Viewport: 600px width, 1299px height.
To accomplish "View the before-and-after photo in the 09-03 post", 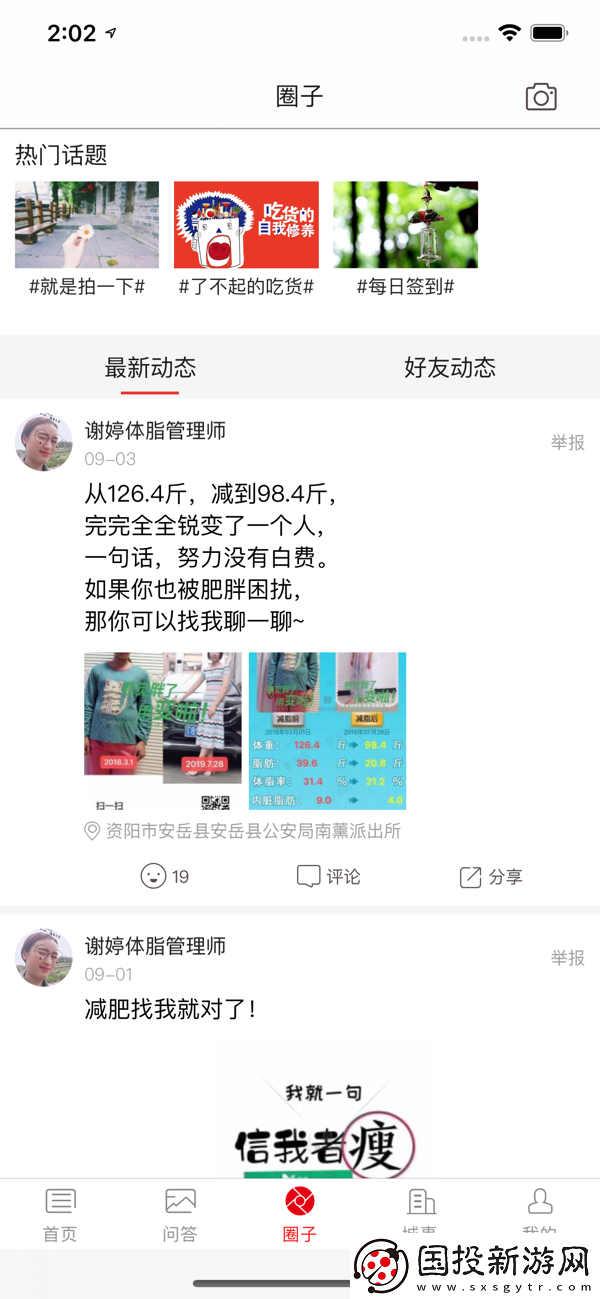I will (163, 731).
